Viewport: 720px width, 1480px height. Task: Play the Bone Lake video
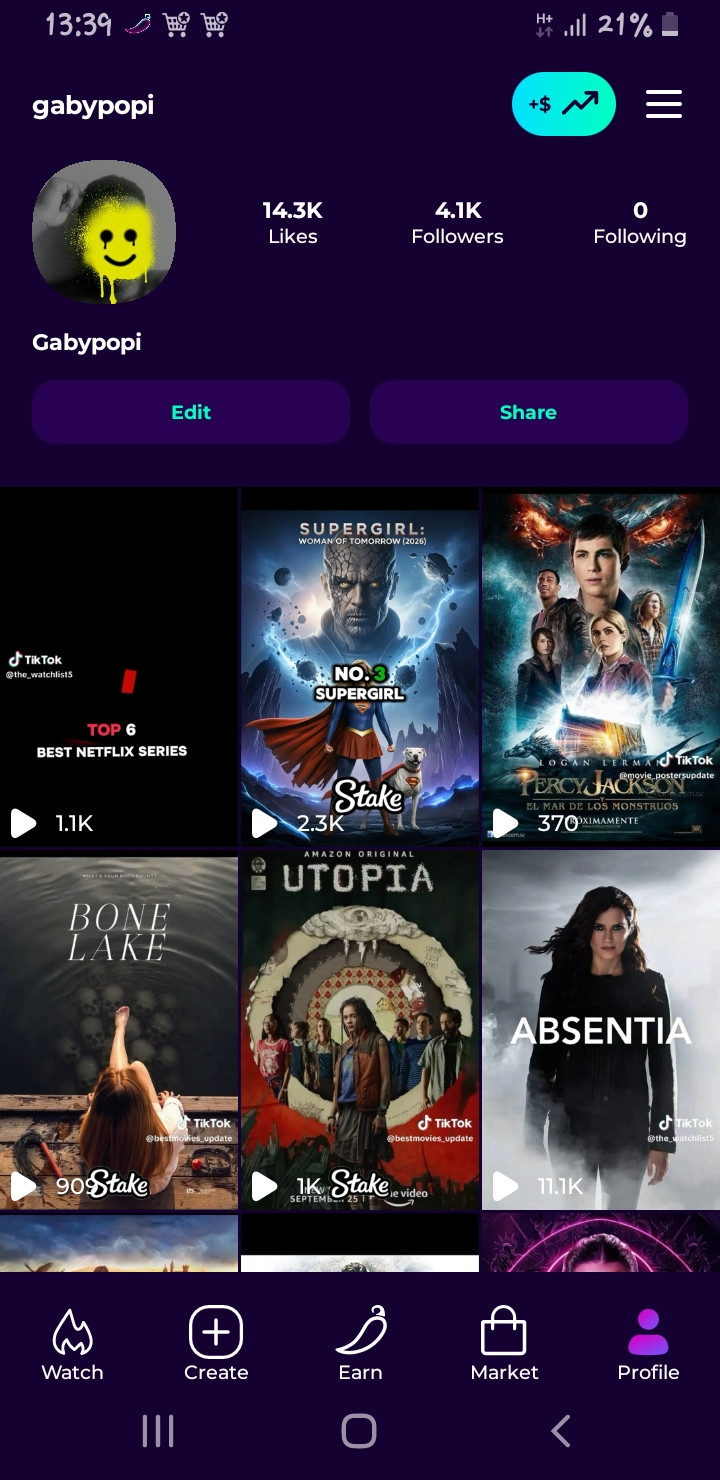coord(119,1030)
